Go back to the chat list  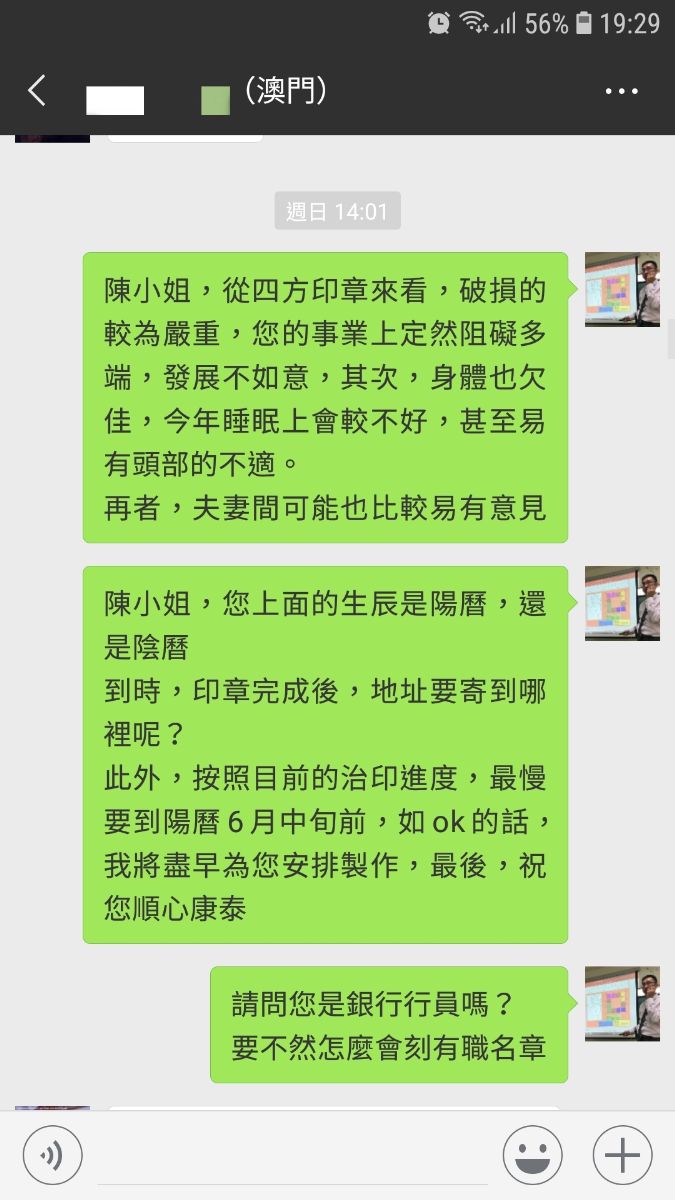point(37,92)
